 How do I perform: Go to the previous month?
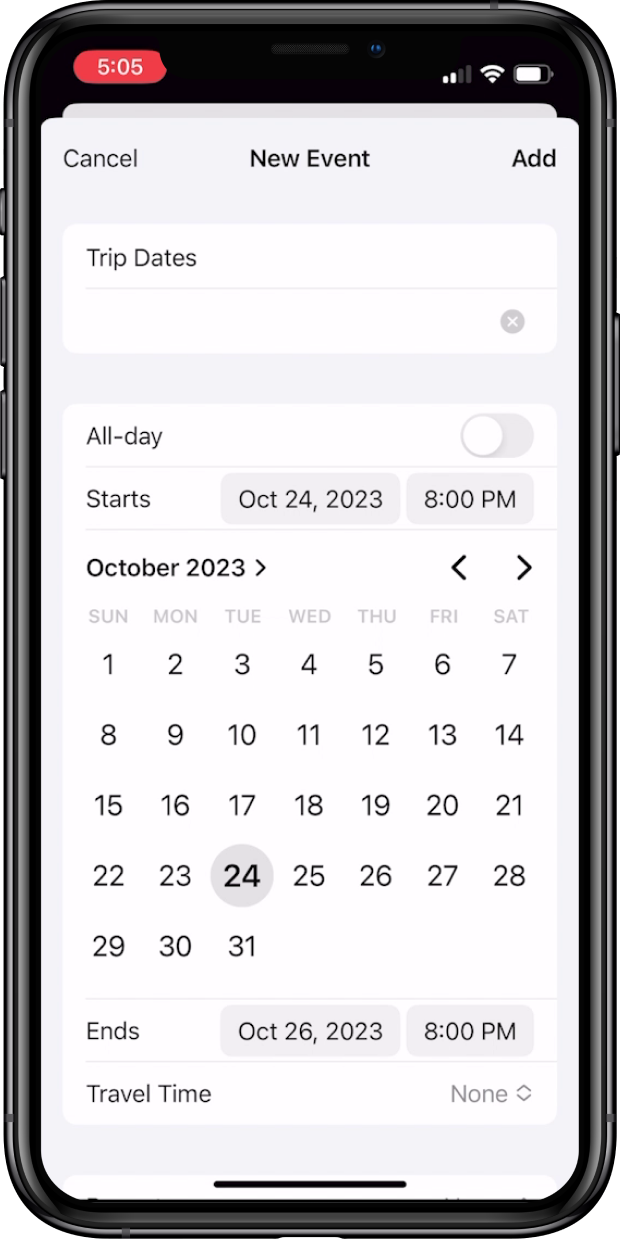[459, 568]
